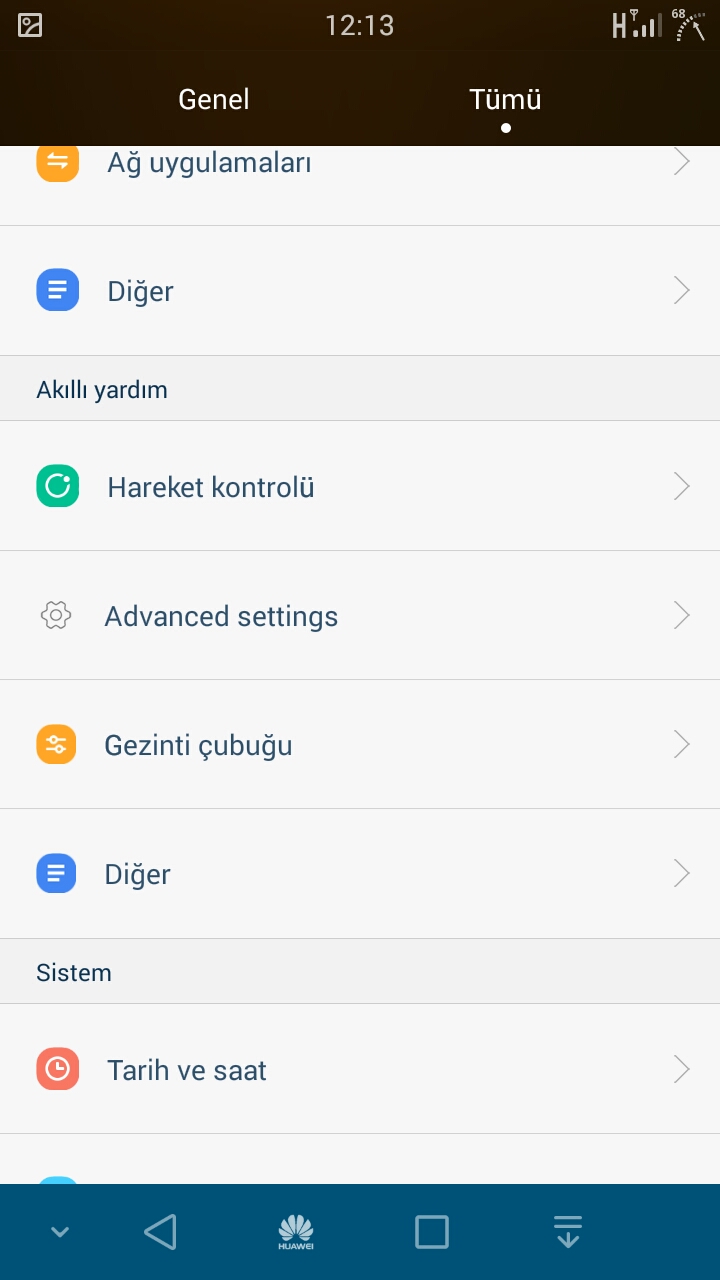Go home via the Huawei button
The width and height of the screenshot is (720, 1280).
[x=296, y=1232]
